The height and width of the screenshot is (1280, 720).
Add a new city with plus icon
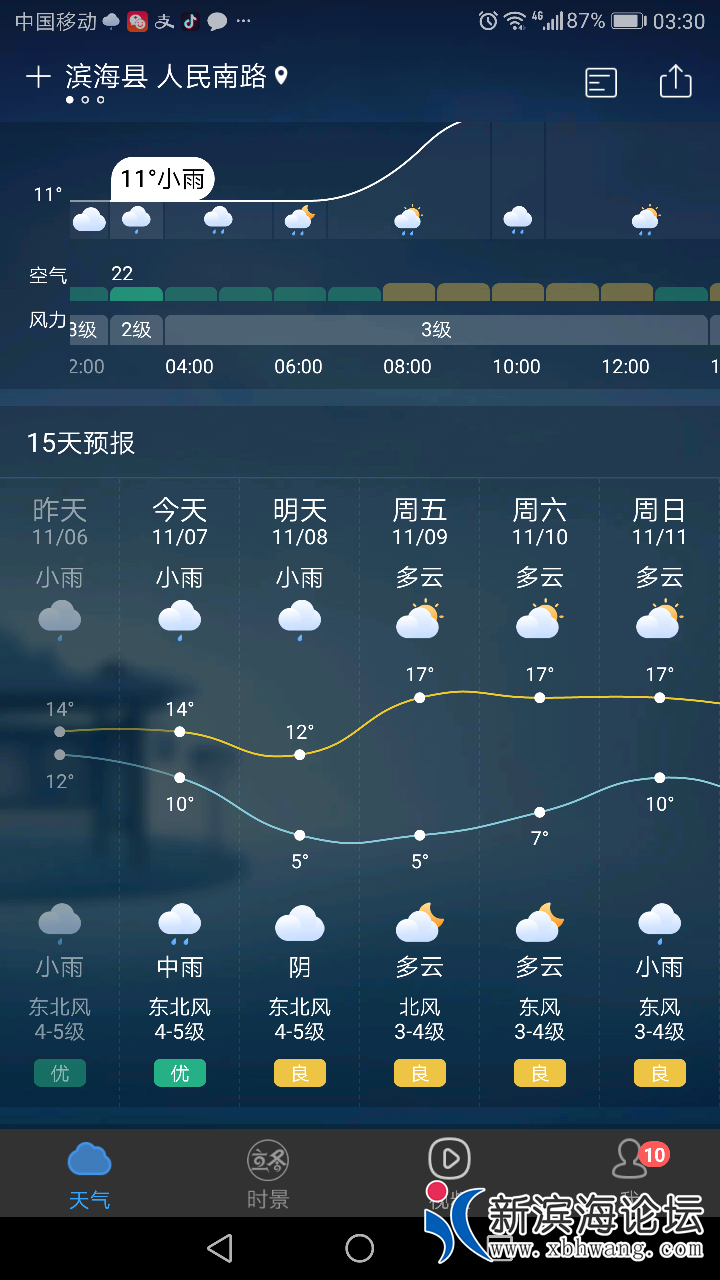click(38, 77)
